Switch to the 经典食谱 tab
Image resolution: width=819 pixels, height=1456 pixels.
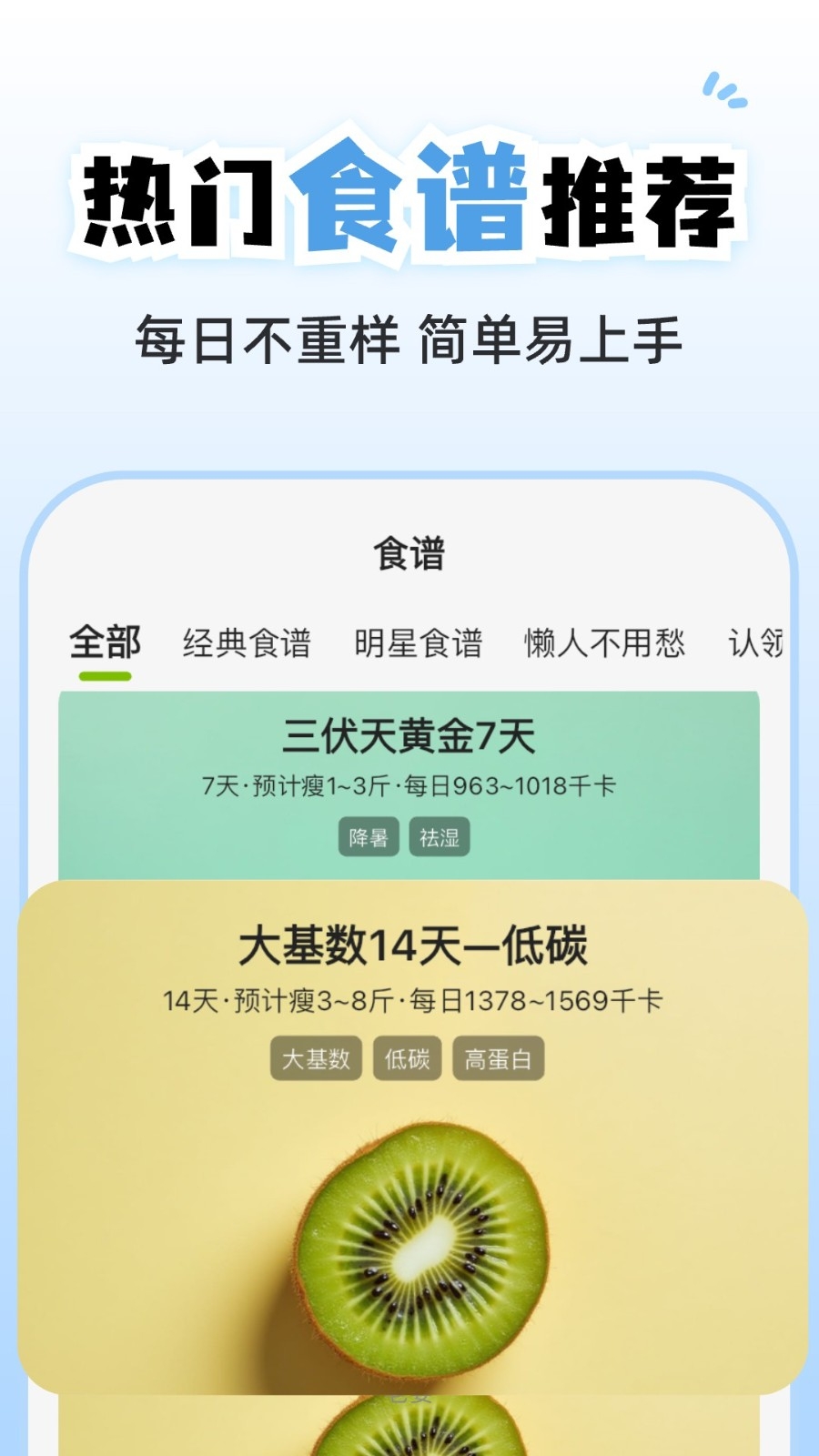tap(248, 642)
